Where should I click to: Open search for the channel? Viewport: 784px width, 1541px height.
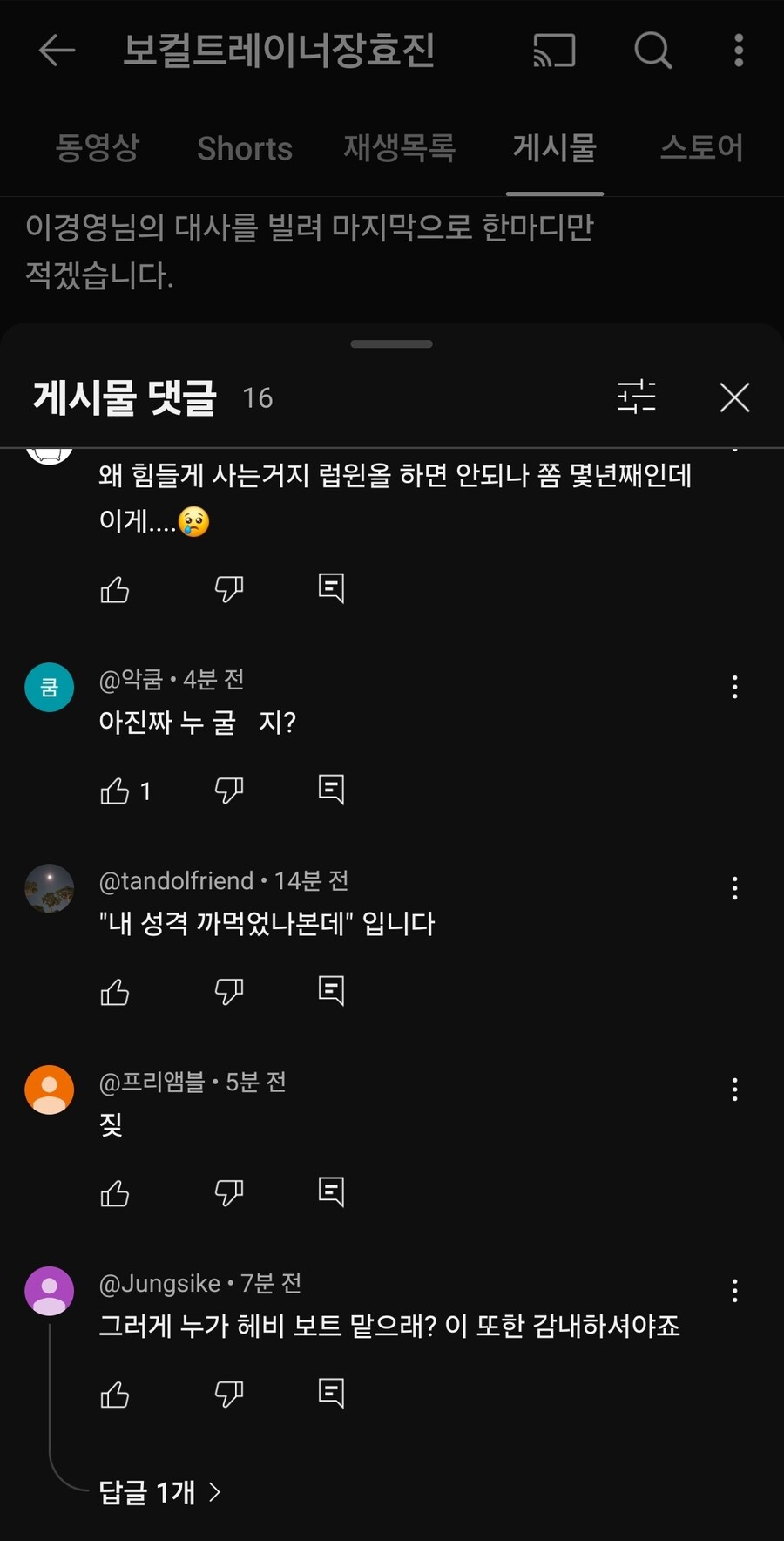652,51
